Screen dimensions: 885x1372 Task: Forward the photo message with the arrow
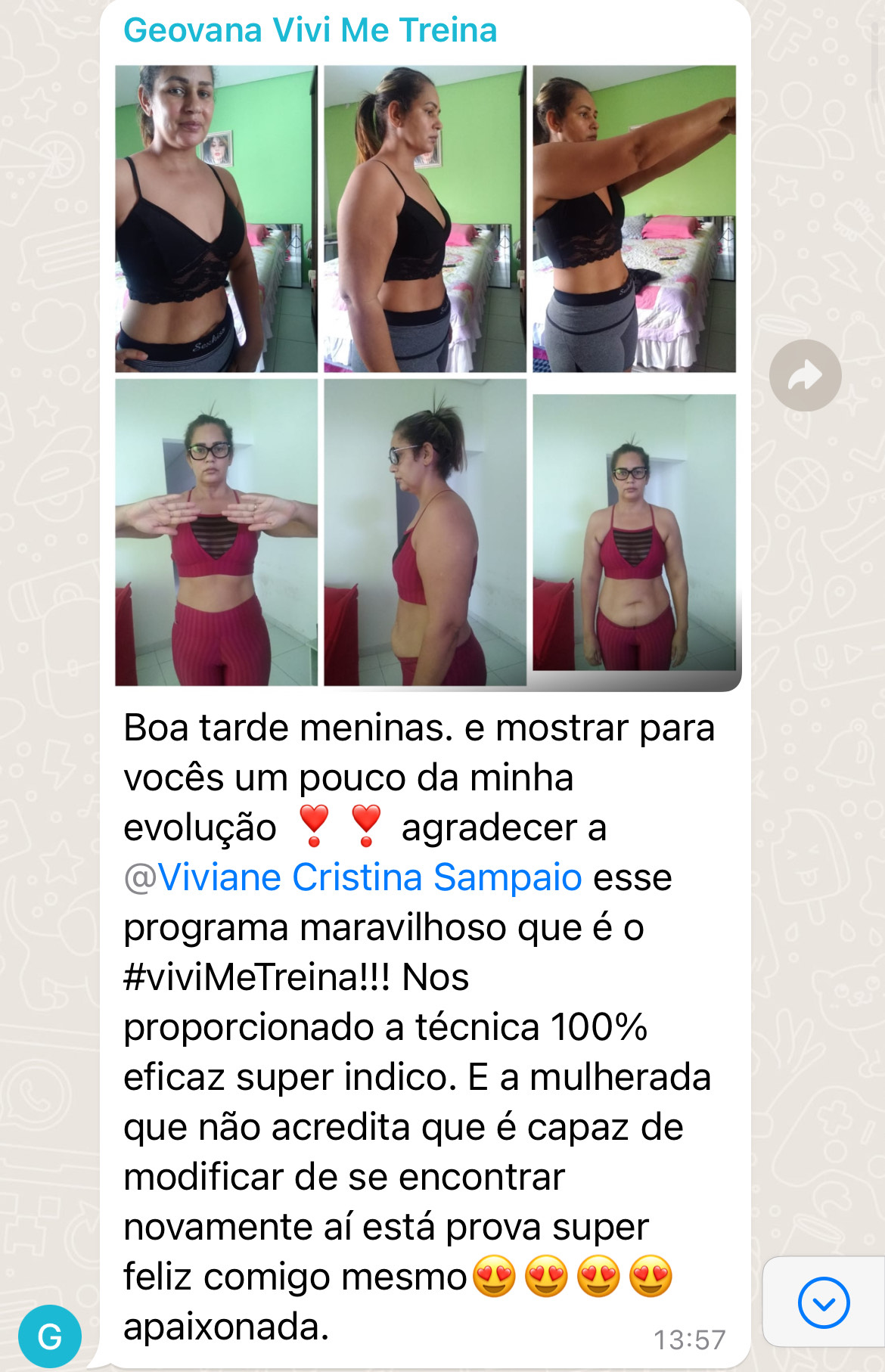[x=805, y=375]
